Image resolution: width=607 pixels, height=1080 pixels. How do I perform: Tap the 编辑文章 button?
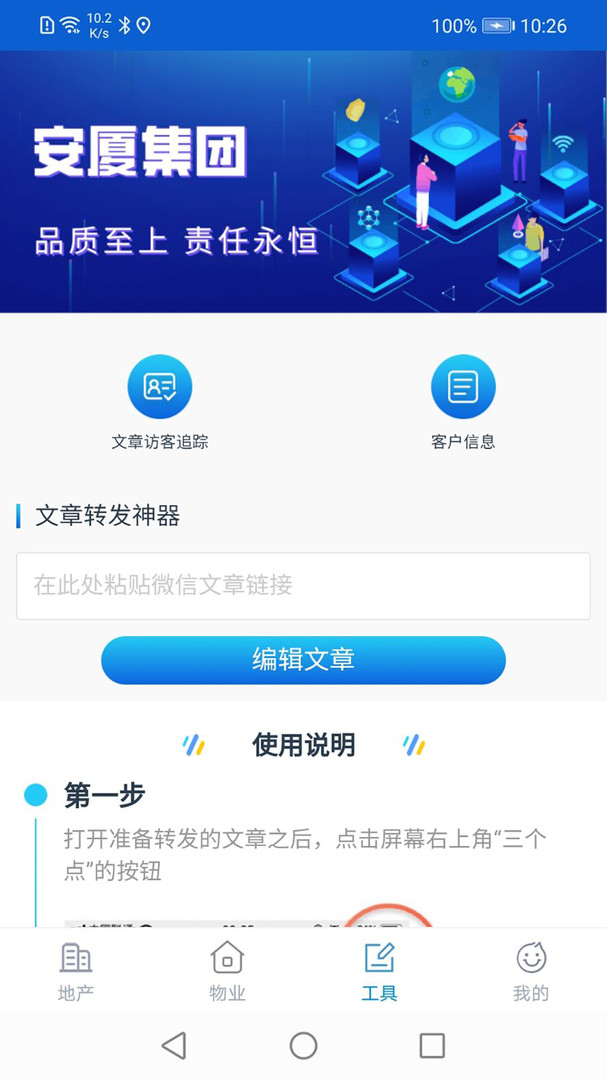[x=303, y=660]
